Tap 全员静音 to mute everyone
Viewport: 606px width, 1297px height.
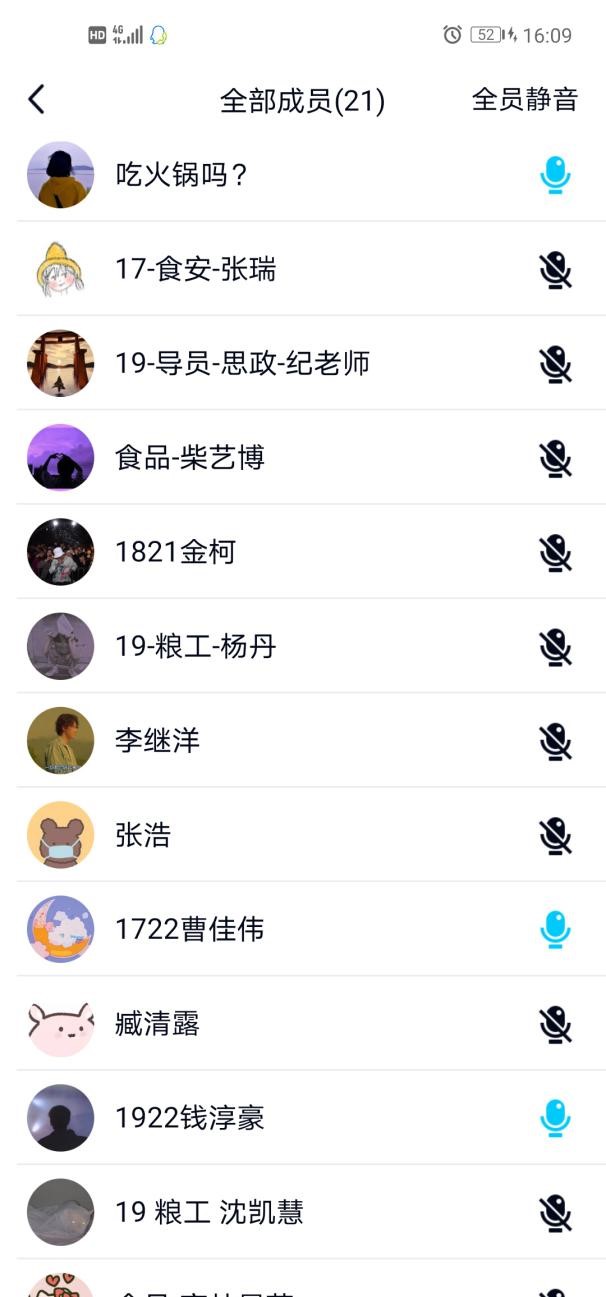(x=524, y=100)
